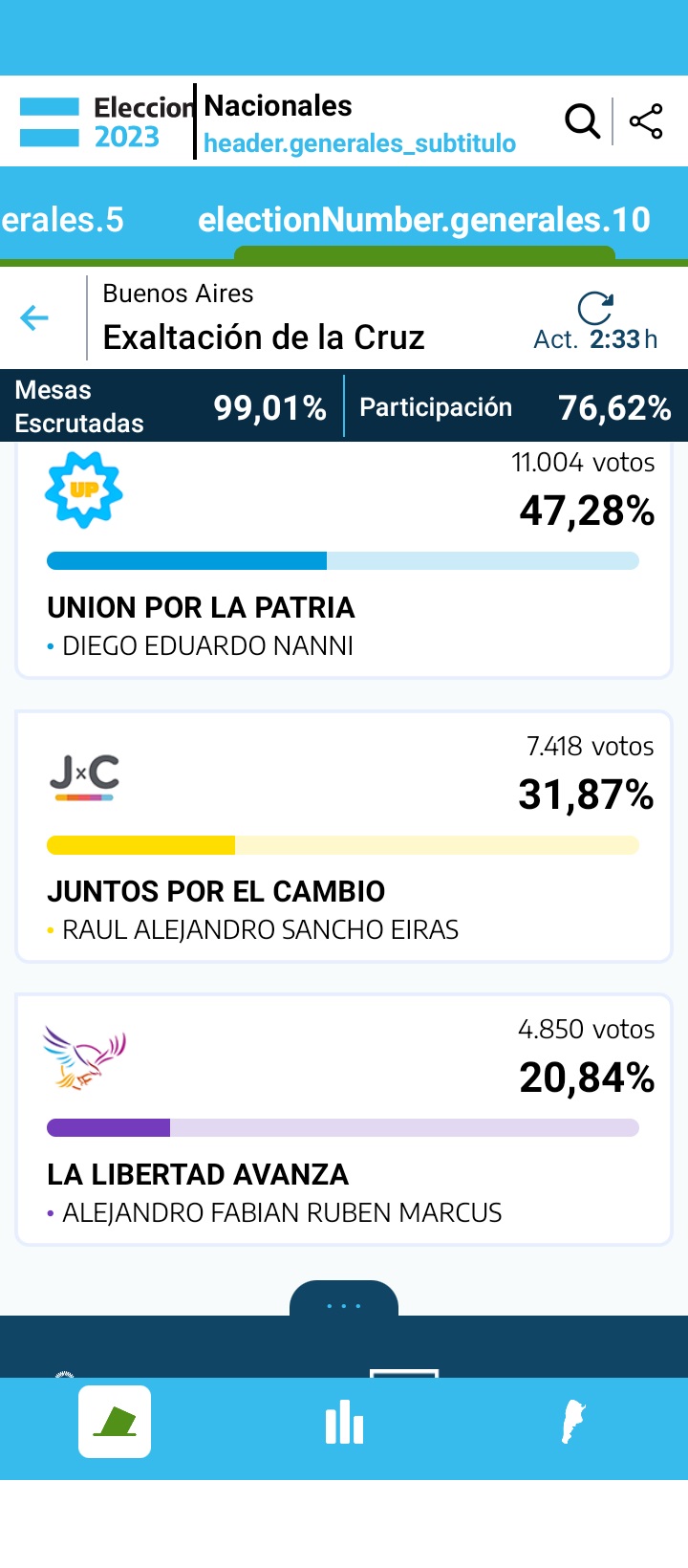The width and height of the screenshot is (688, 1568).
Task: Switch to the bar chart tab
Action: [344, 1422]
